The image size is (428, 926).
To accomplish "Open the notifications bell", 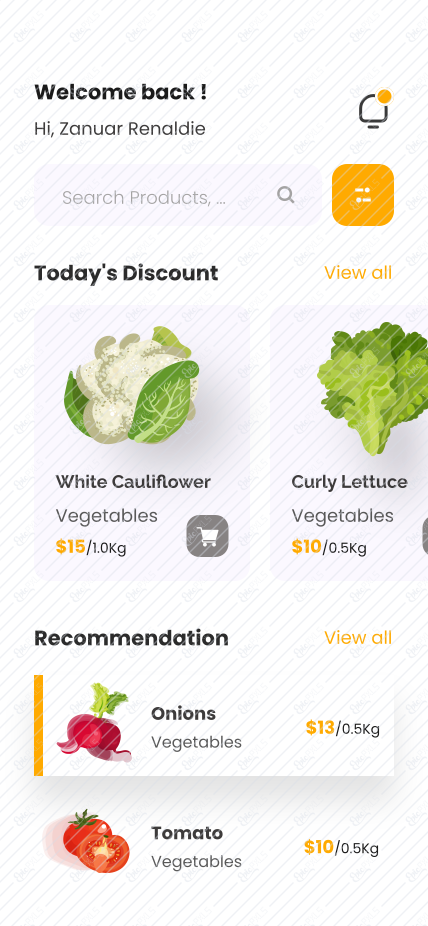I will coord(374,110).
